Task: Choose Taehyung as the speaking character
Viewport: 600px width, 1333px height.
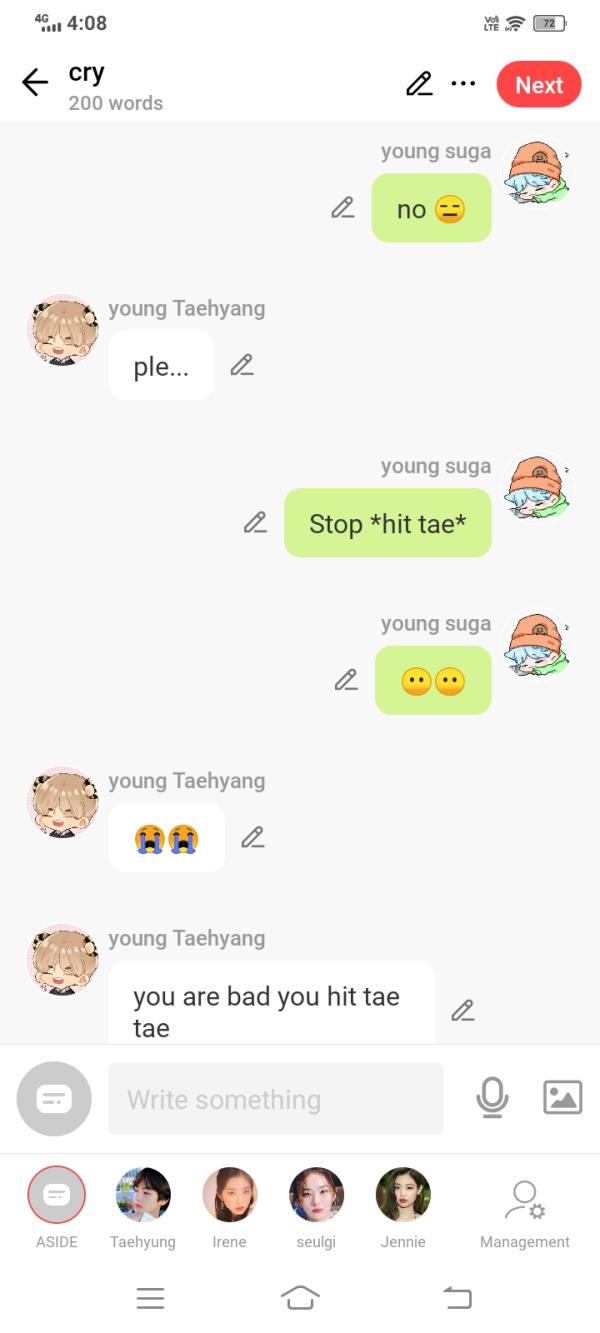Action: (142, 1196)
